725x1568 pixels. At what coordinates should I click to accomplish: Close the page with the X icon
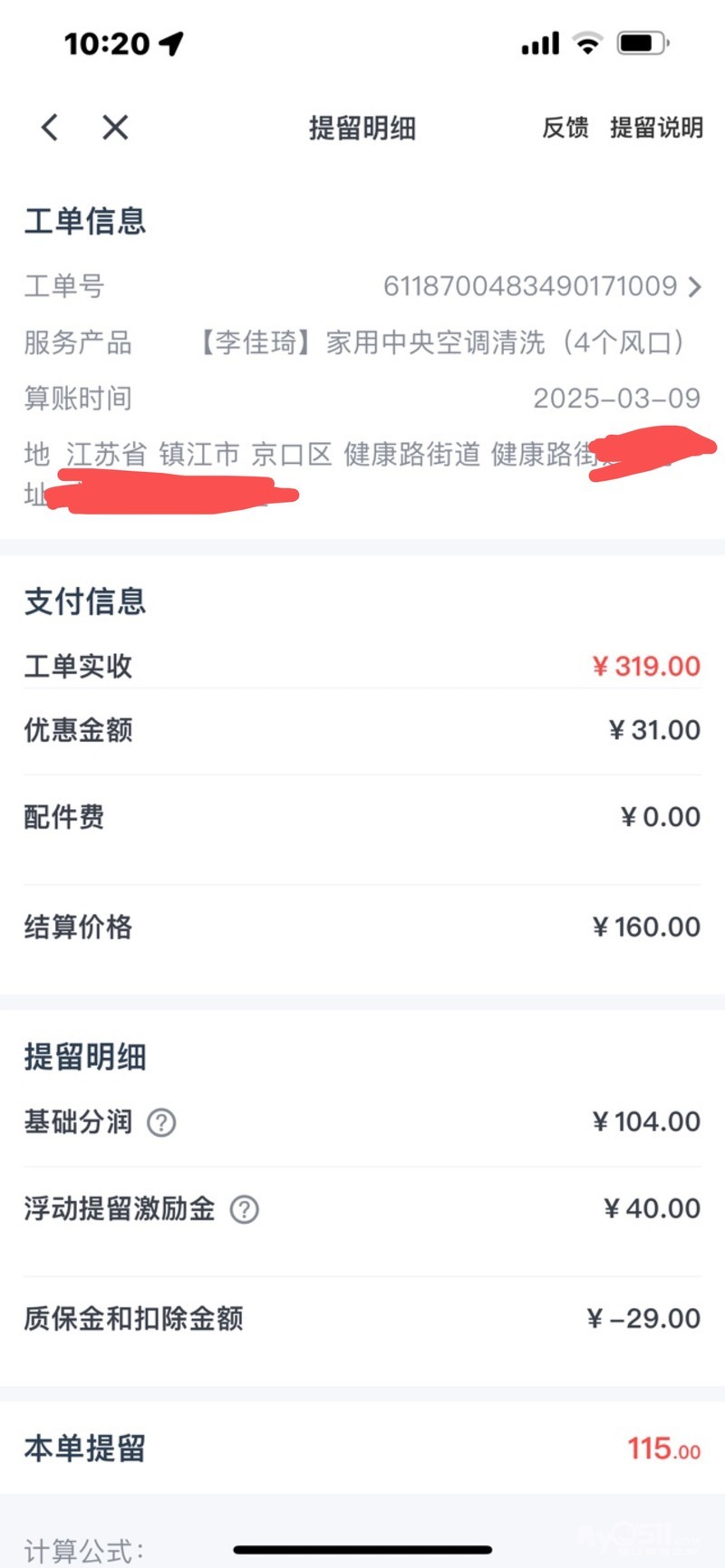tap(115, 128)
